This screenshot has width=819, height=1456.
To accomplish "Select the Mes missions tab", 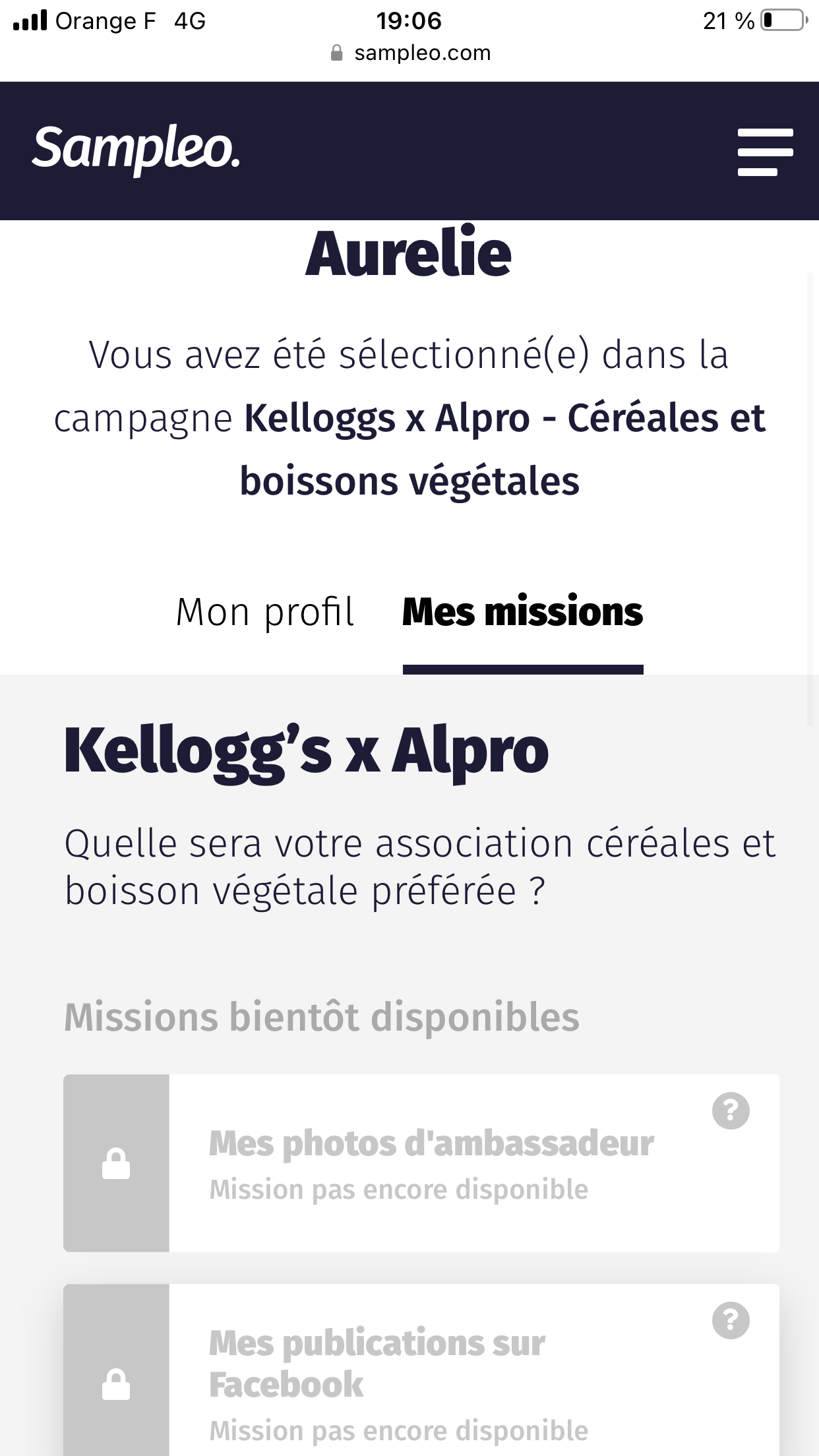I will coord(523,612).
